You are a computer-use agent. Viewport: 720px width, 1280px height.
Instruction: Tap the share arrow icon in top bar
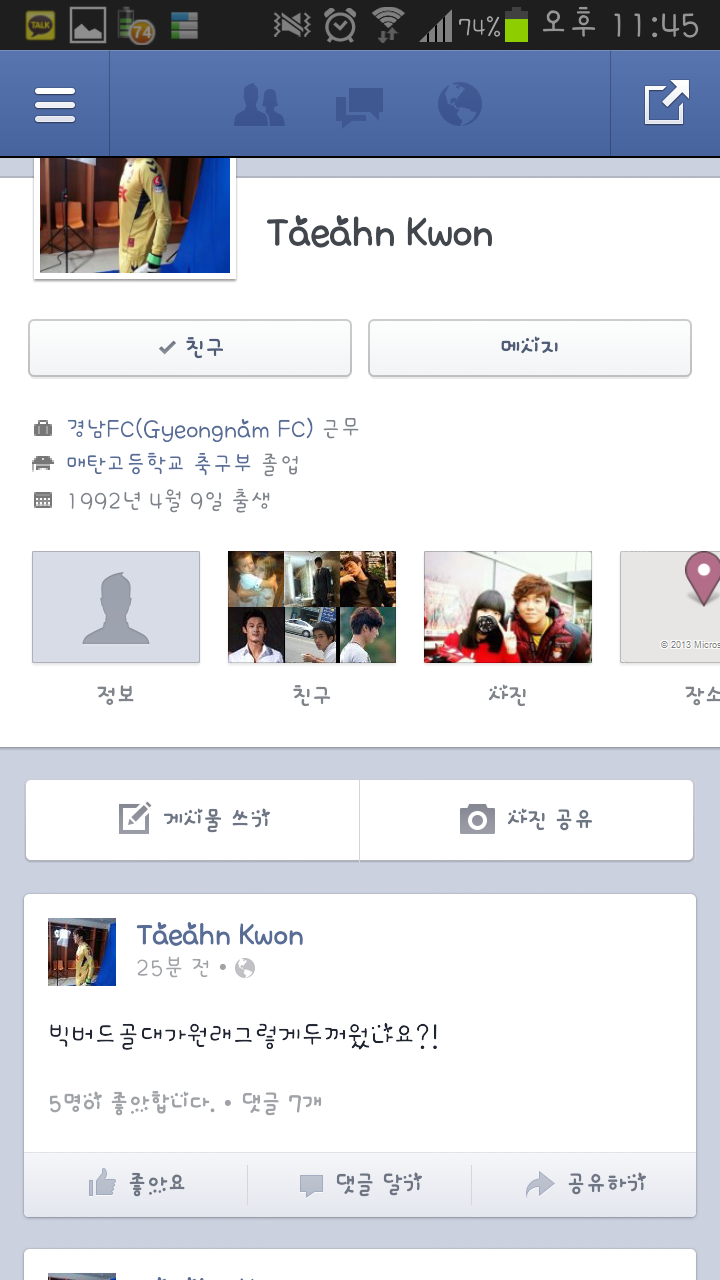point(666,104)
